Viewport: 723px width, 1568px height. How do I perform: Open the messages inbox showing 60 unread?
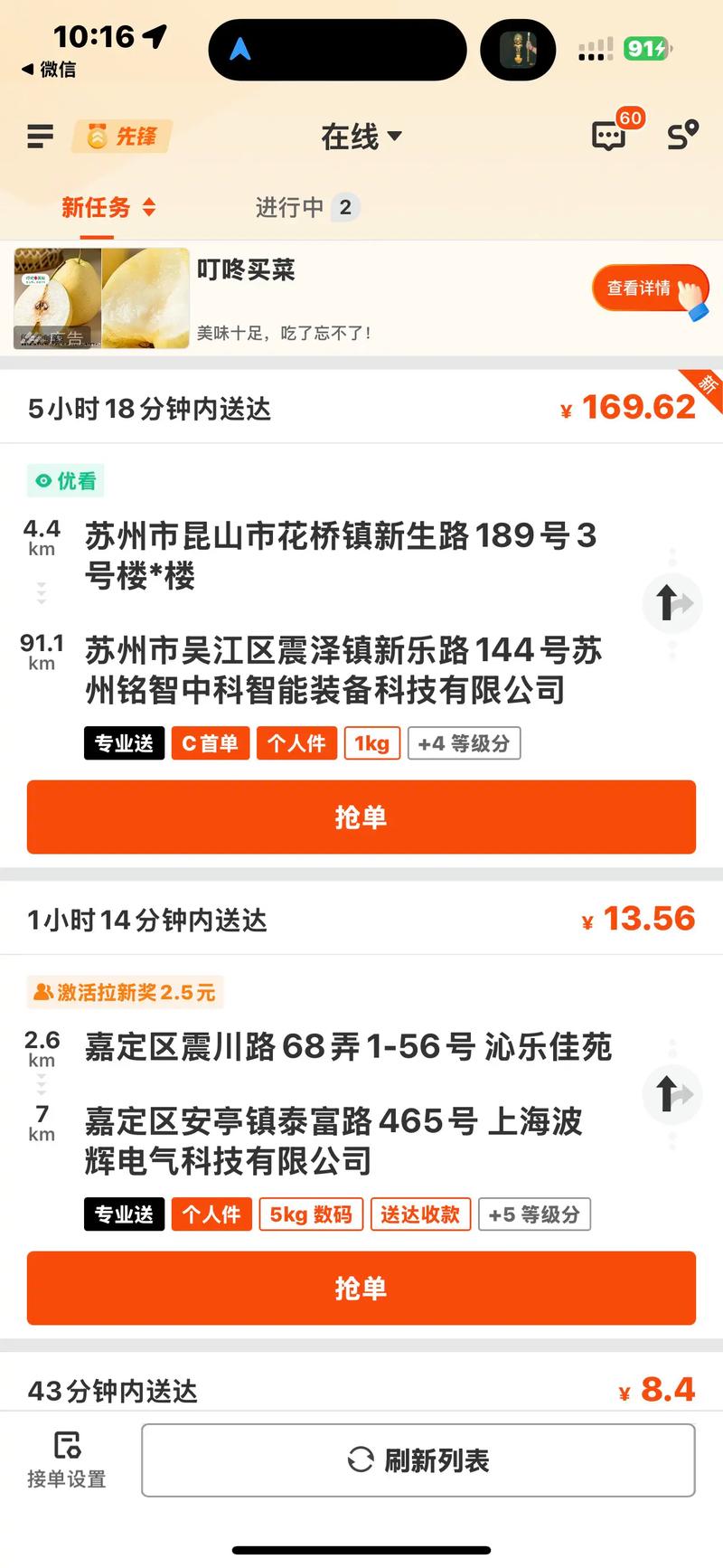(x=609, y=137)
